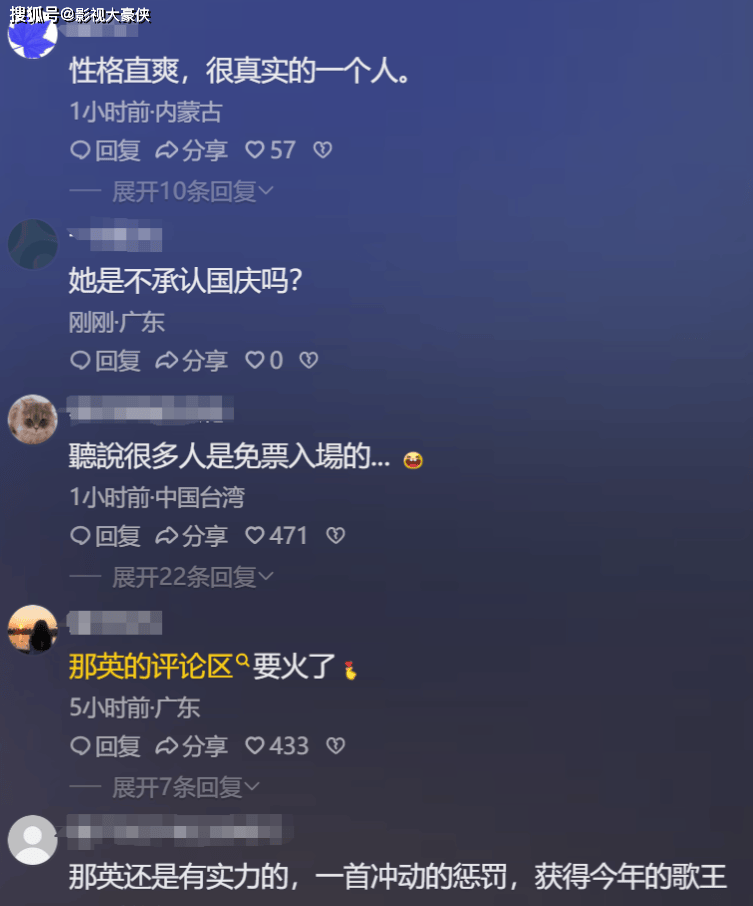Expand 展开10条回复 replies
Screen dimensions: 753x906
pyautogui.click(x=192, y=191)
